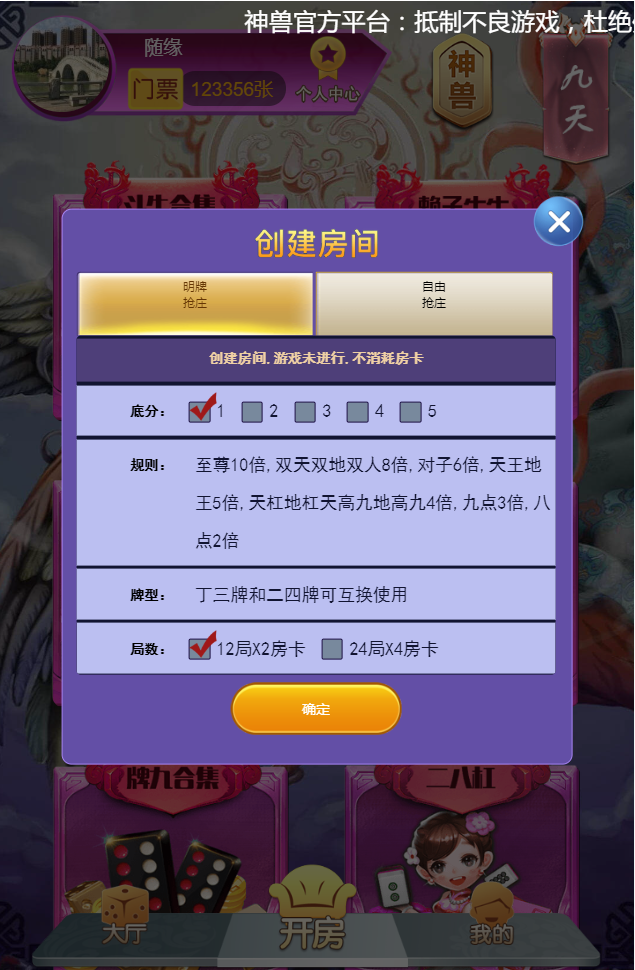Open 个人中心 profile center
635x970 pixels.
click(x=326, y=72)
